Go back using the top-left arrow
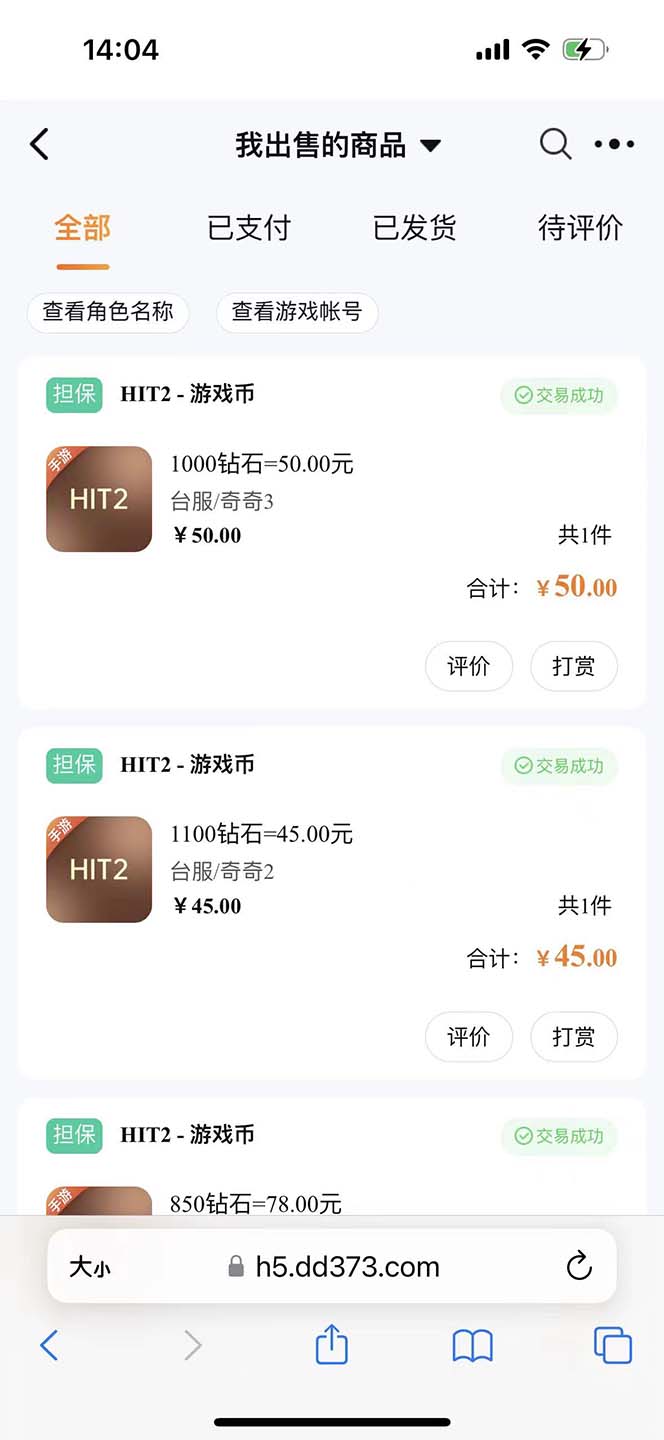This screenshot has height=1440, width=664. point(40,145)
